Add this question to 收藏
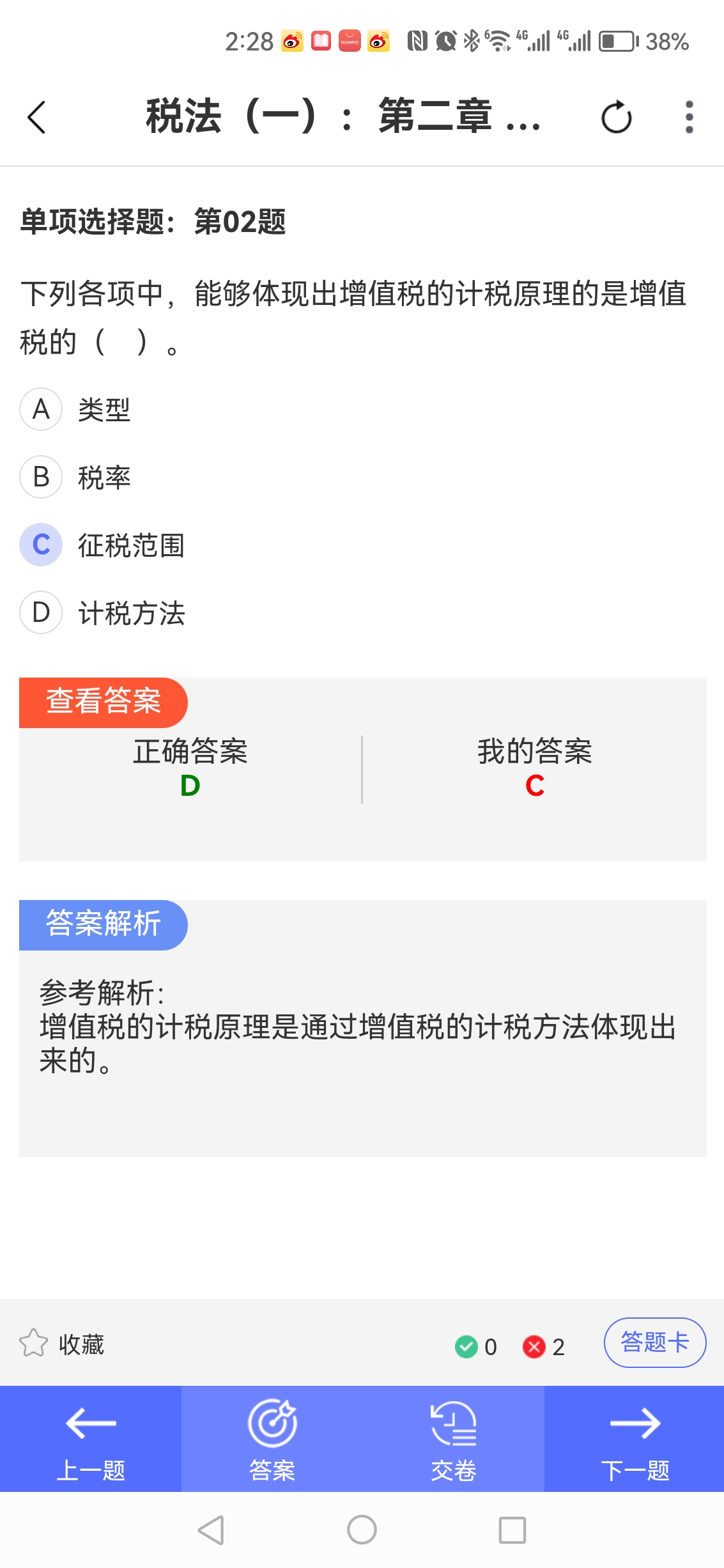Image resolution: width=724 pixels, height=1568 pixels. click(61, 1344)
